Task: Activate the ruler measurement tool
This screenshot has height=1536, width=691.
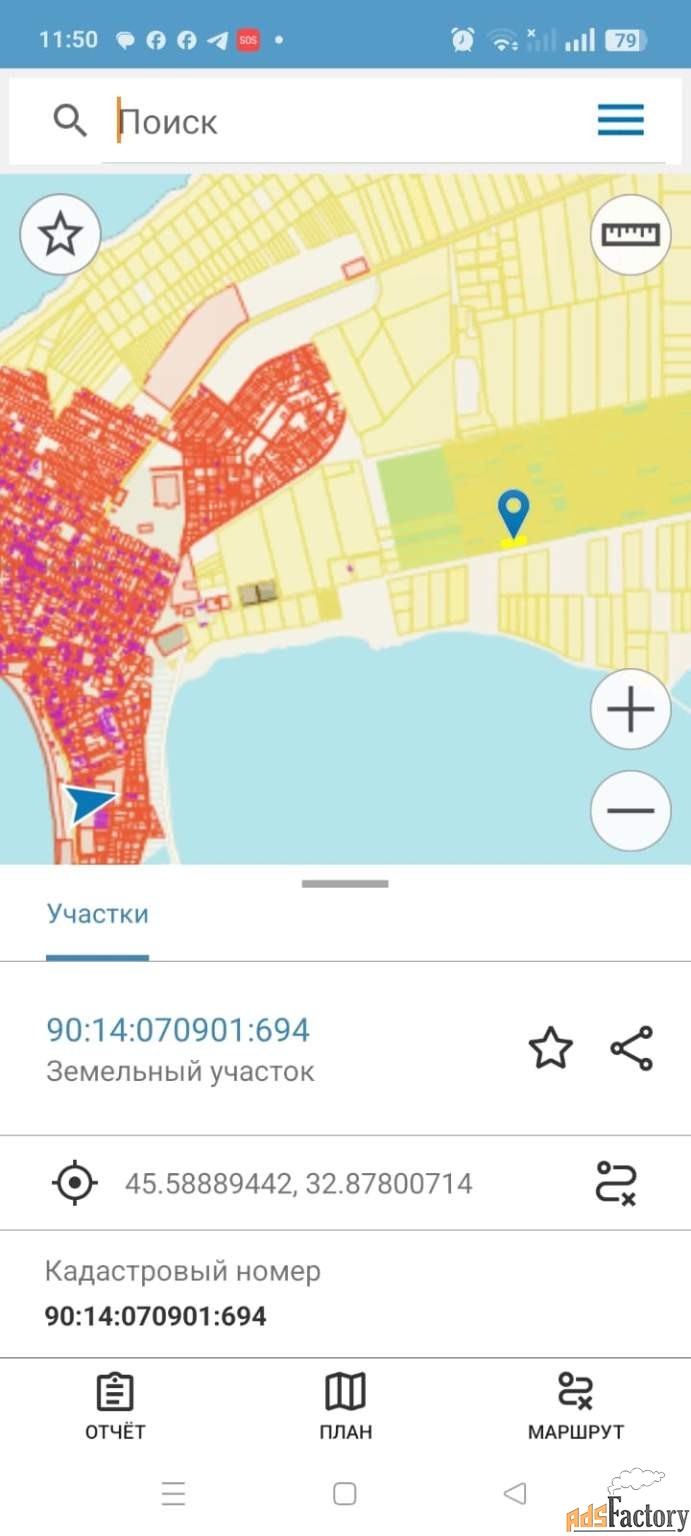Action: pyautogui.click(x=630, y=235)
